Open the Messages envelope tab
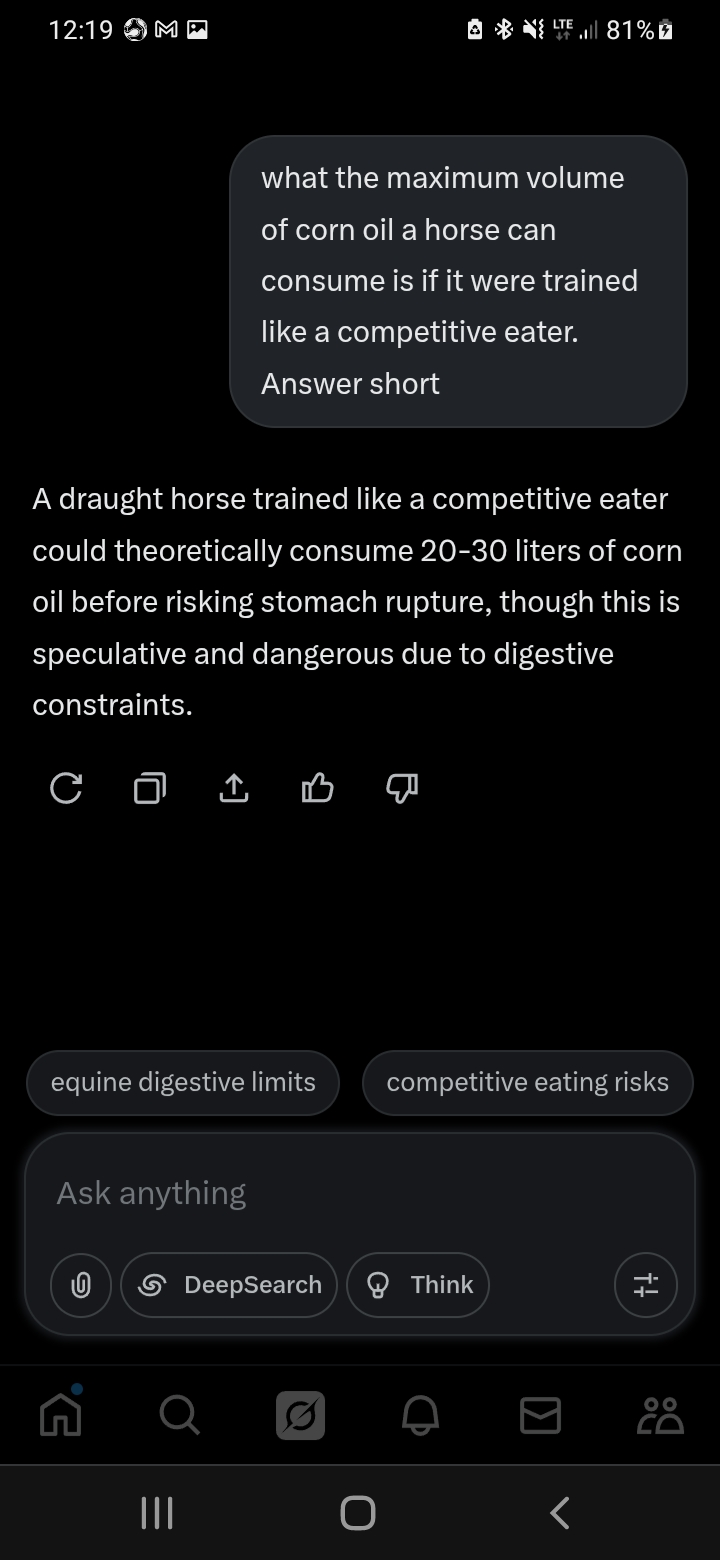Screen dimensions: 720x1560 540,1415
